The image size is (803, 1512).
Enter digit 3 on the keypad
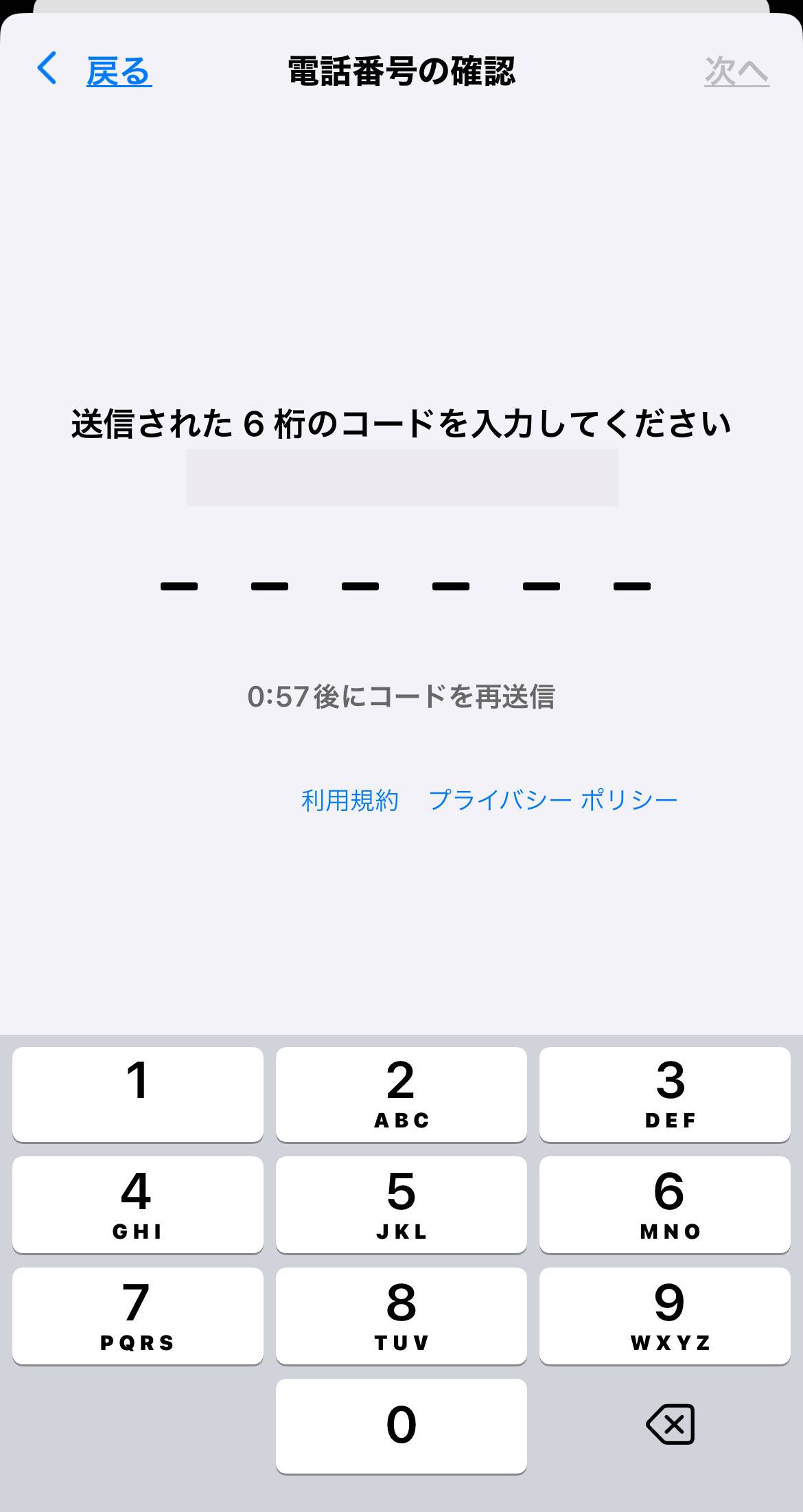tap(665, 1095)
